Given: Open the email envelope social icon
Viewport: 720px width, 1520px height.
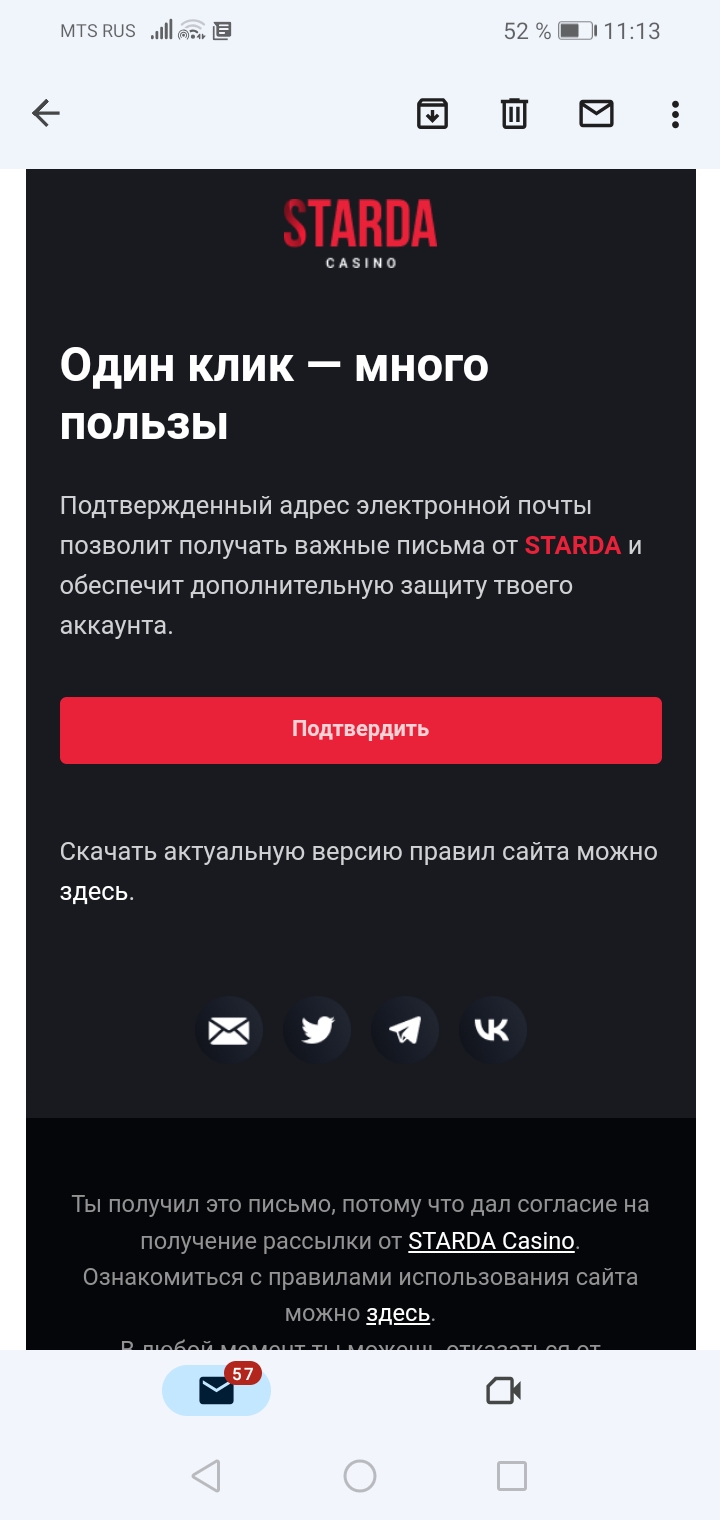Looking at the screenshot, I should click(229, 1030).
